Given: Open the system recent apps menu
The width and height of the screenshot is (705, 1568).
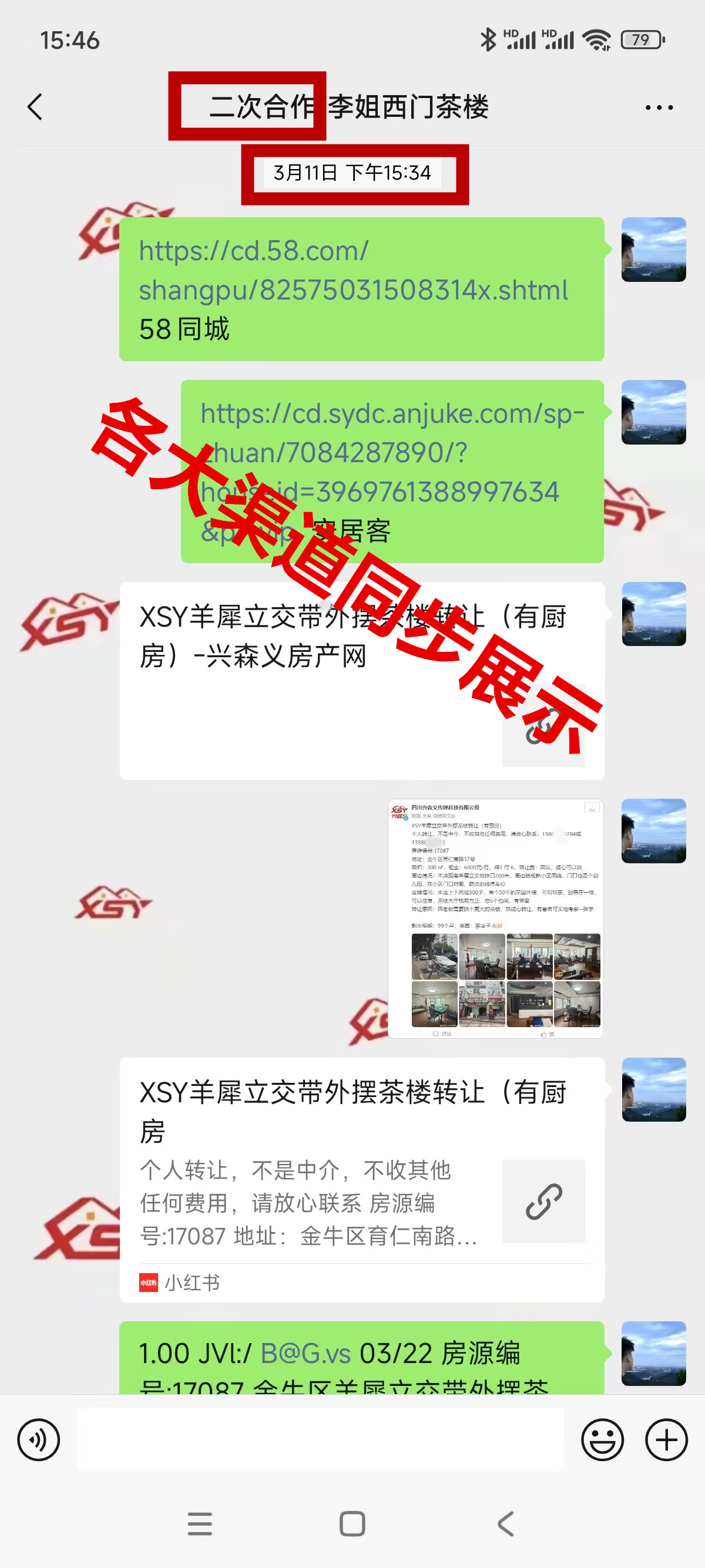Looking at the screenshot, I should pos(200,1523).
